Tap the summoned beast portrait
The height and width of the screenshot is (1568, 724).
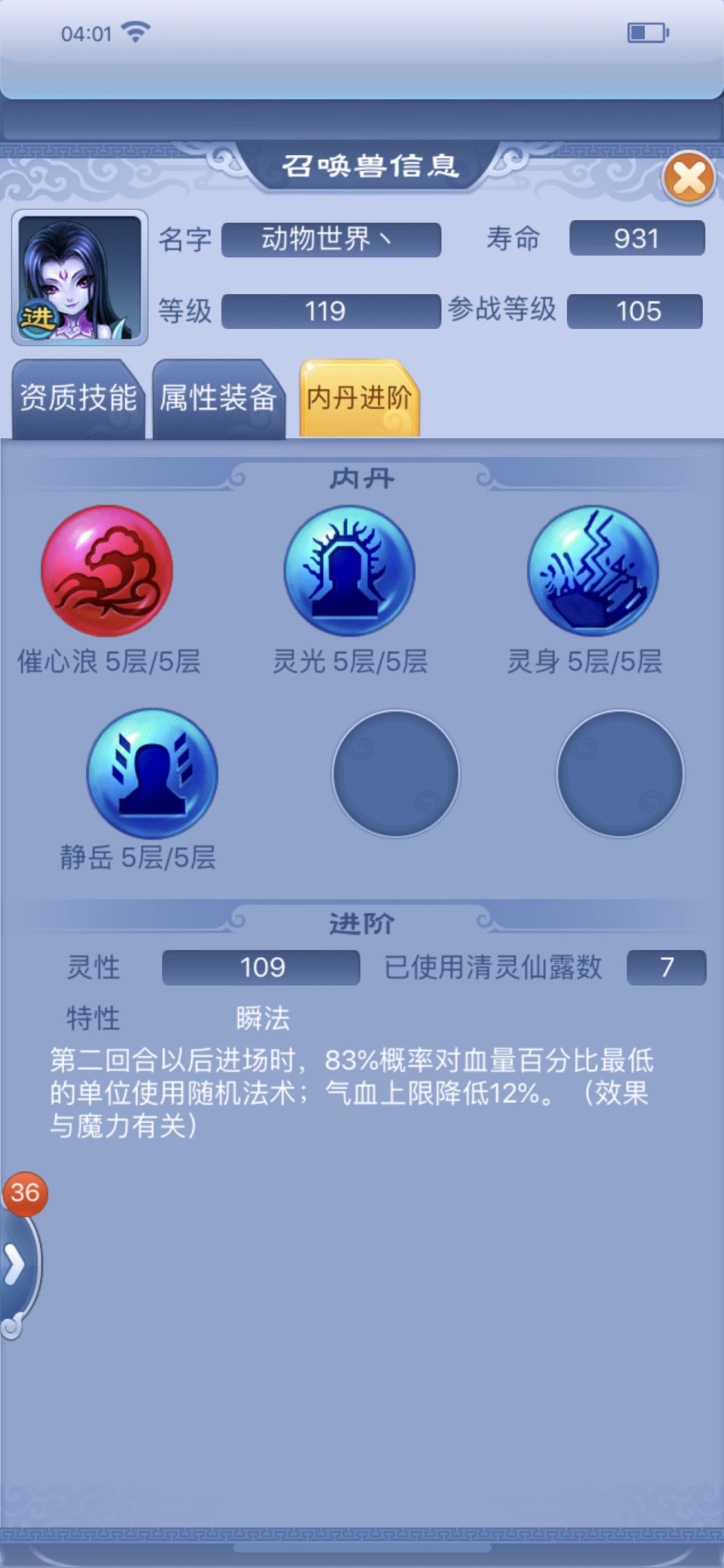pyautogui.click(x=80, y=277)
